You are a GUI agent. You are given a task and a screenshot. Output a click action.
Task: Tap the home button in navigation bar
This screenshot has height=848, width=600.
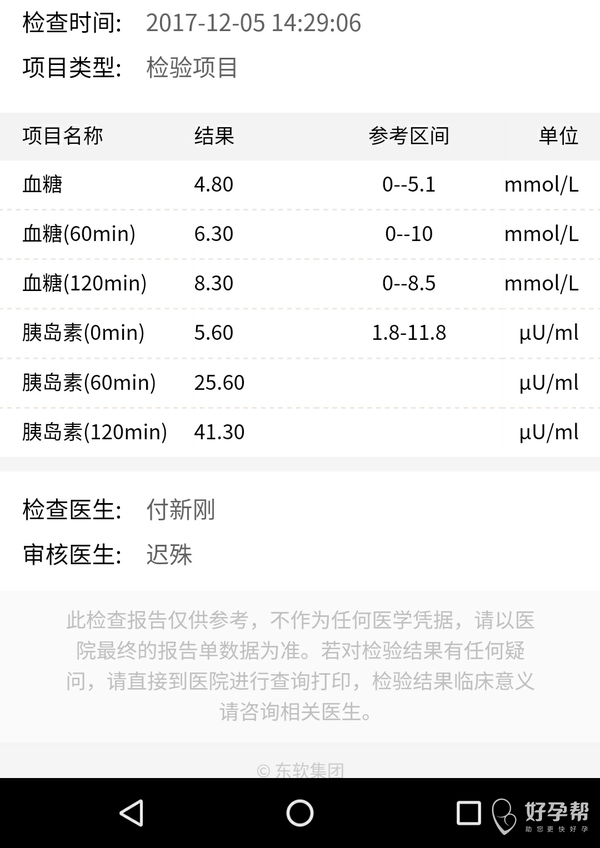coord(300,812)
